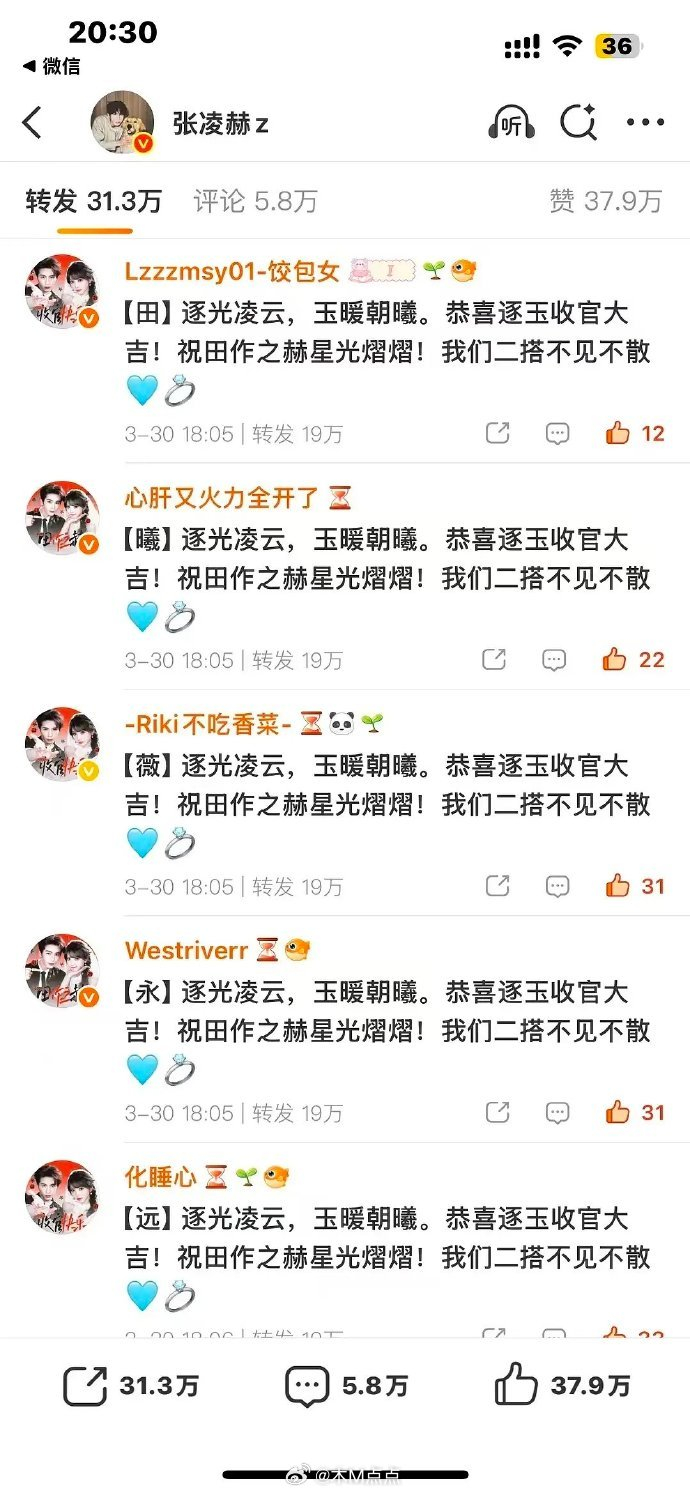Like the repost by 心肝又火力全开了
The width and height of the screenshot is (690, 1493).
point(634,660)
